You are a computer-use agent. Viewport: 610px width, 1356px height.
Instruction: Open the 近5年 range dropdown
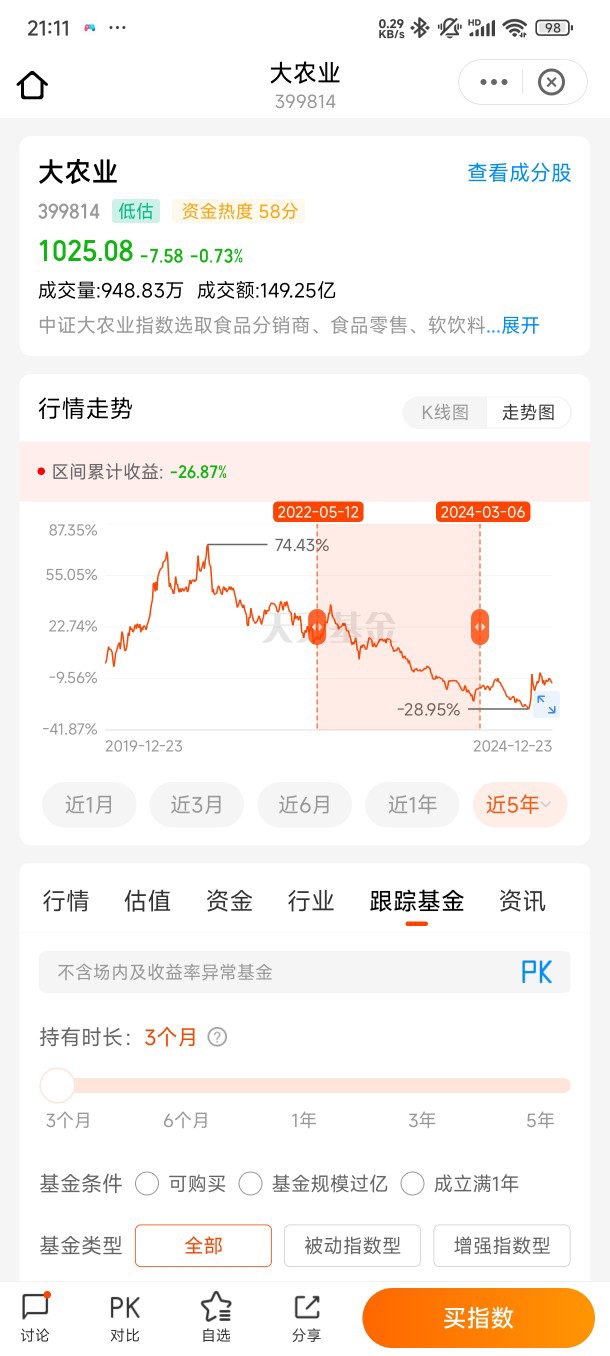point(520,805)
